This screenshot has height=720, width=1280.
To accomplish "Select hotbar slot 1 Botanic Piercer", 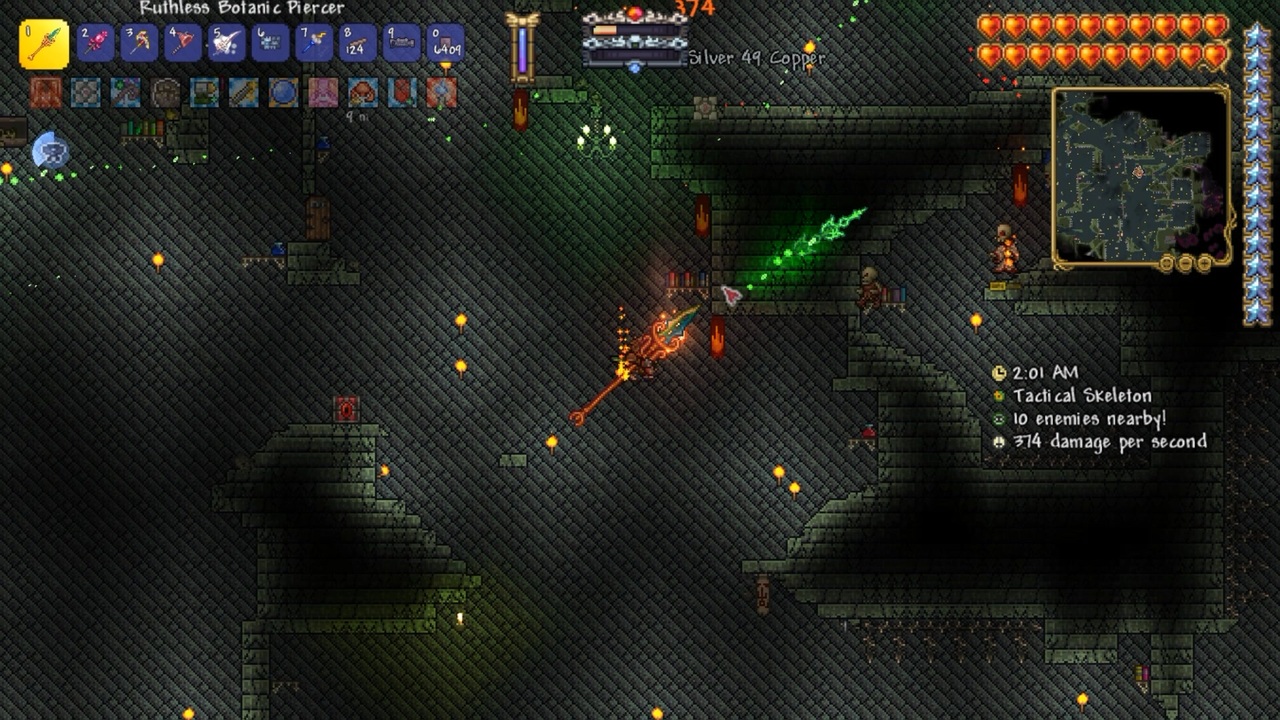I will (x=44, y=44).
